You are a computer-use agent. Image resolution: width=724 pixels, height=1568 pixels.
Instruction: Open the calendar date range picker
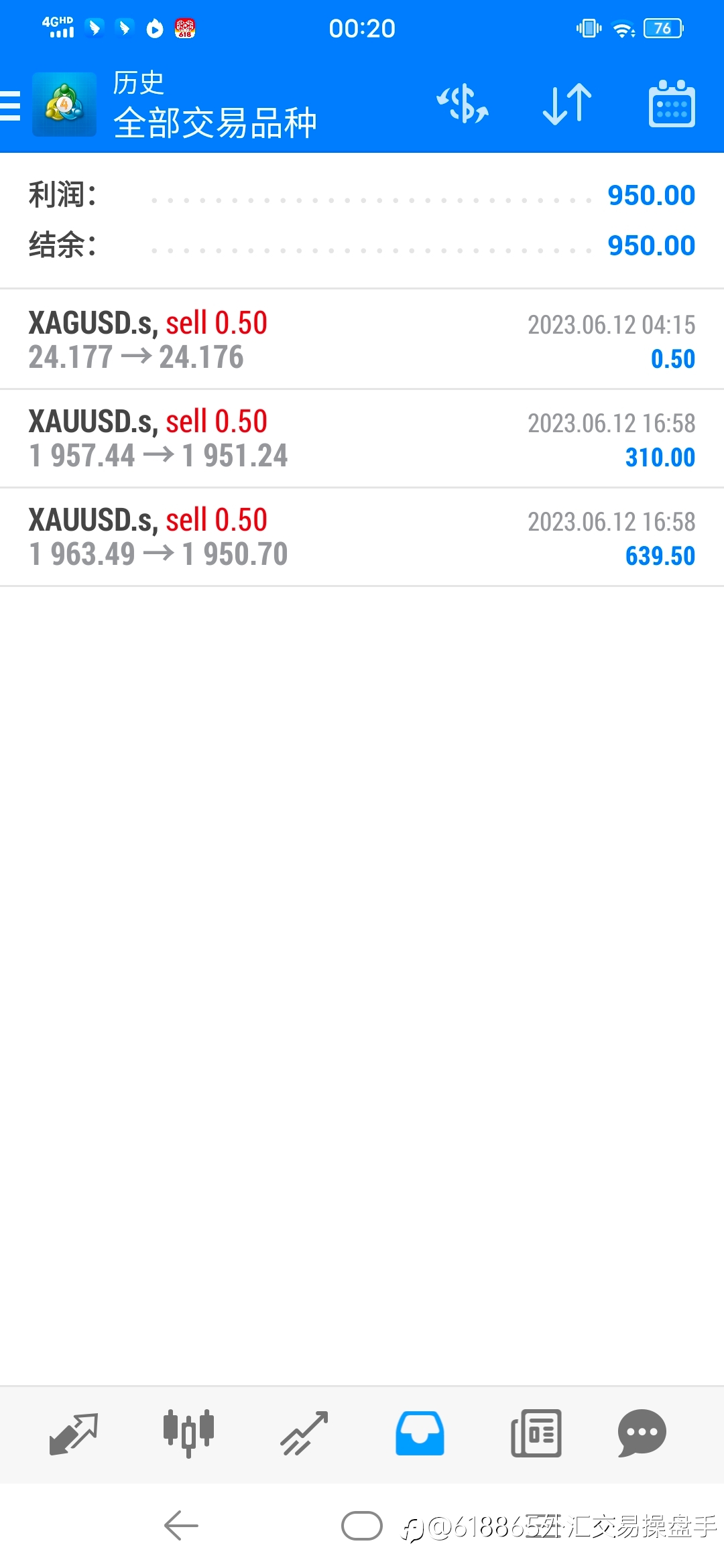tap(672, 104)
